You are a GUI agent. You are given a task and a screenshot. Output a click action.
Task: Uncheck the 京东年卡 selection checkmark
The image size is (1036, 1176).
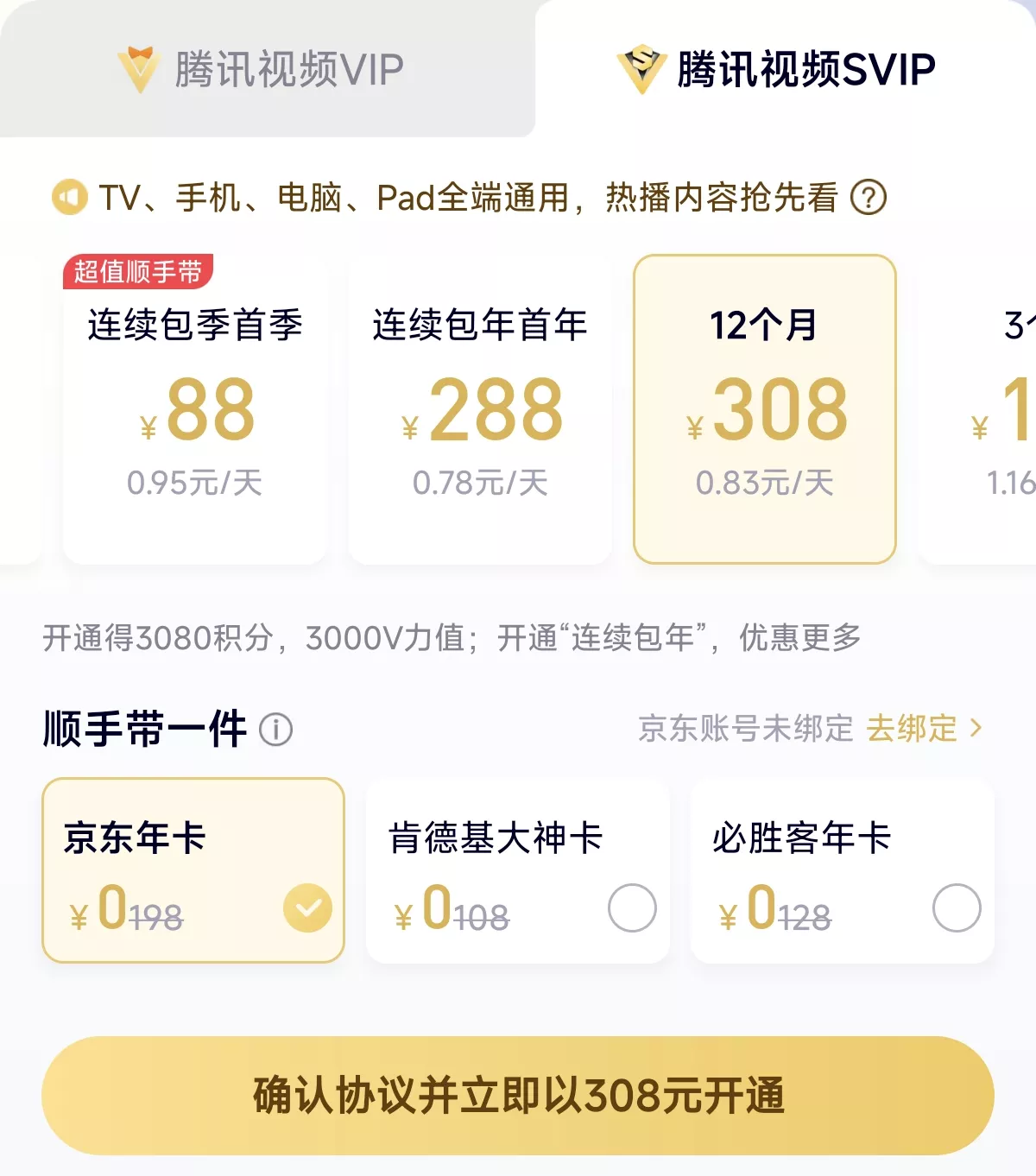click(306, 906)
